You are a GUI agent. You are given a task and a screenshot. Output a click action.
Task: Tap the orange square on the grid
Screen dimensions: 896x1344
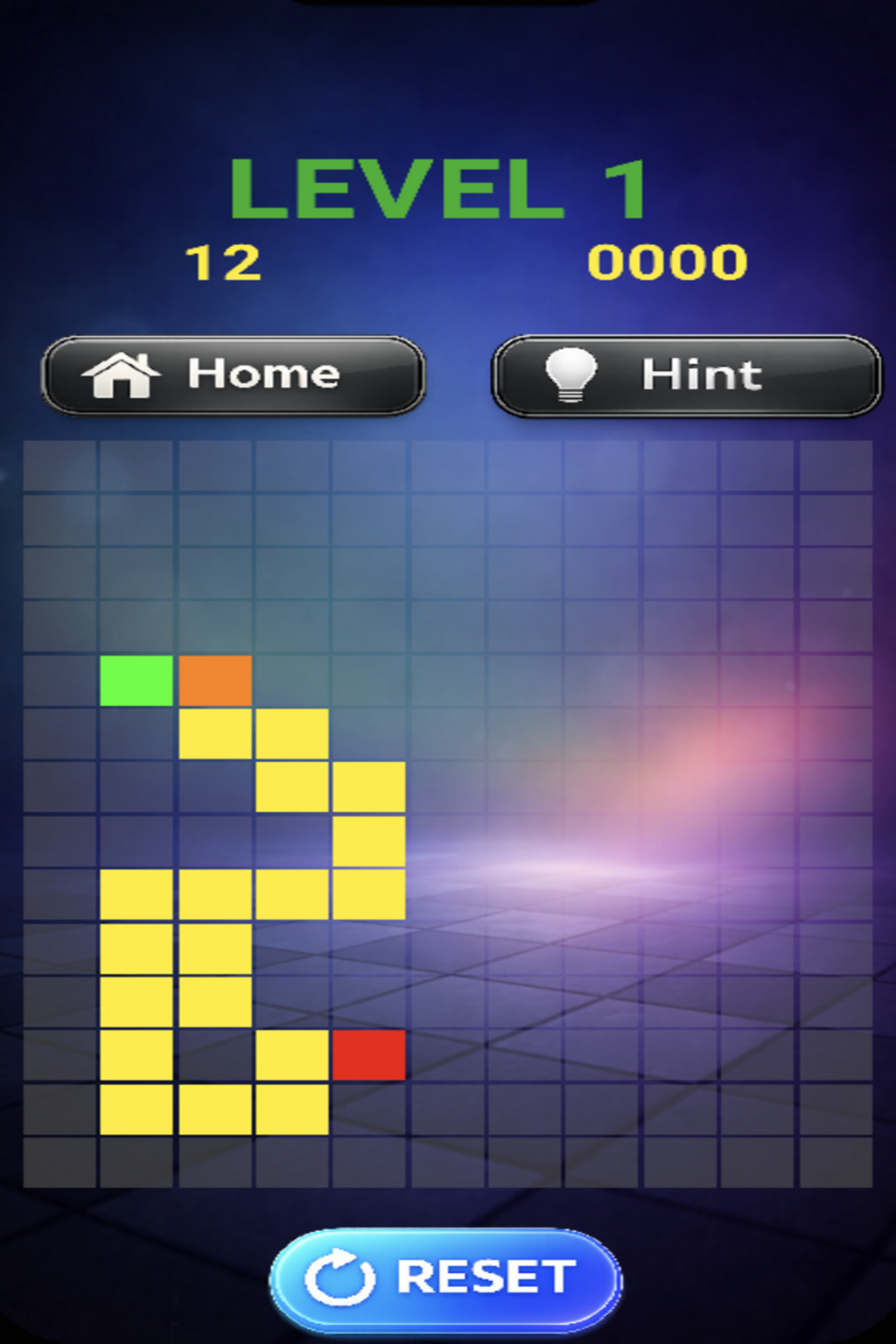click(215, 681)
